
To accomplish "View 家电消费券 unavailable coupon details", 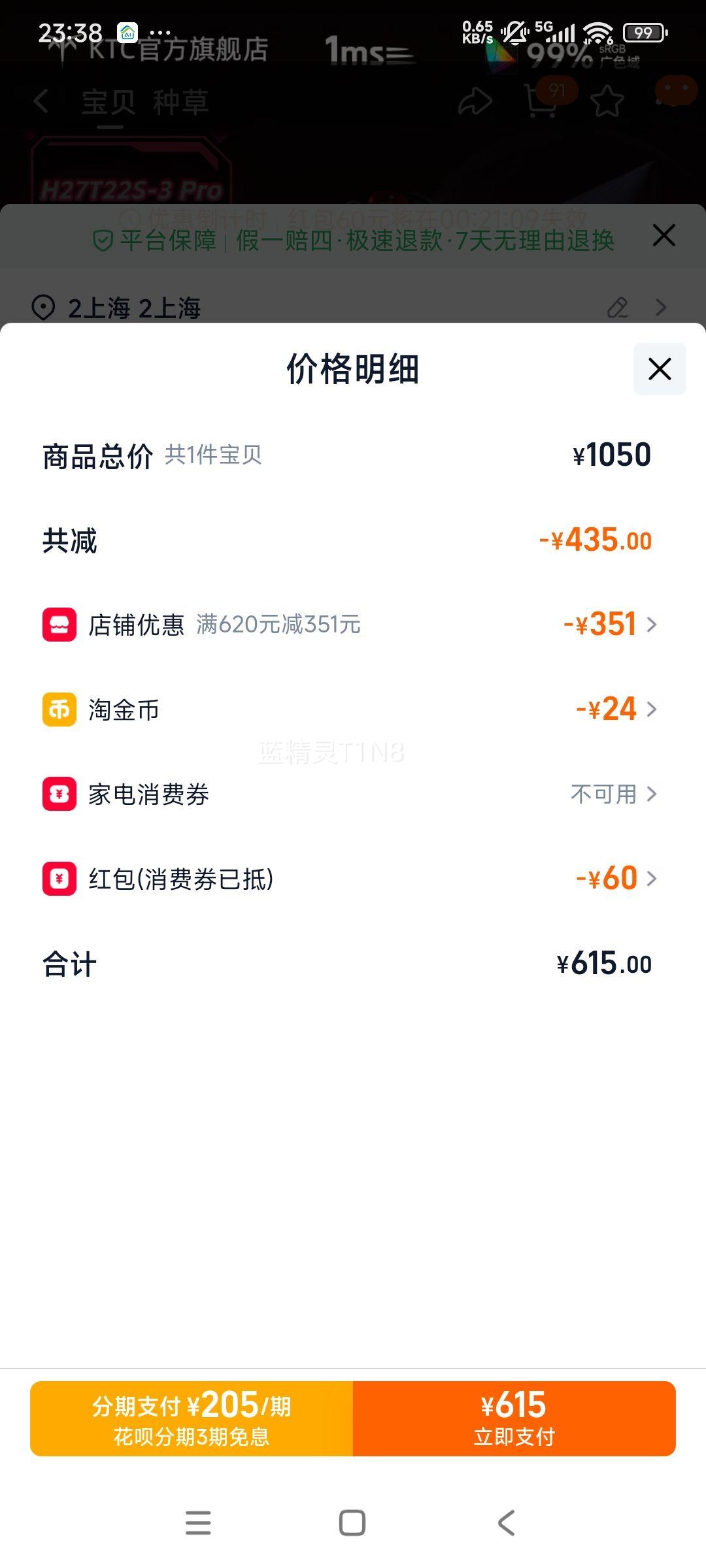I will [613, 794].
